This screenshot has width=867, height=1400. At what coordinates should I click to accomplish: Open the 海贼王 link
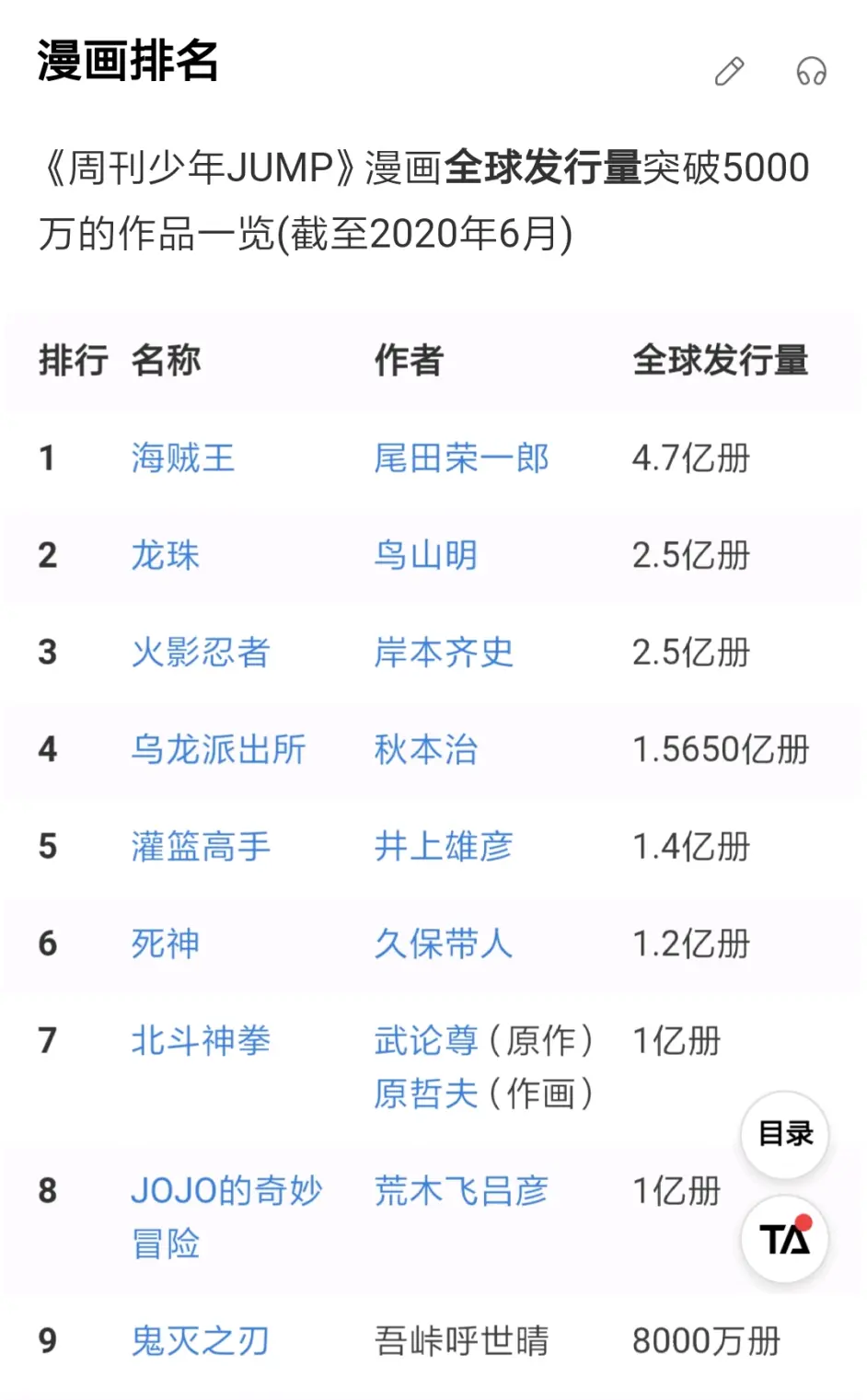click(x=182, y=457)
